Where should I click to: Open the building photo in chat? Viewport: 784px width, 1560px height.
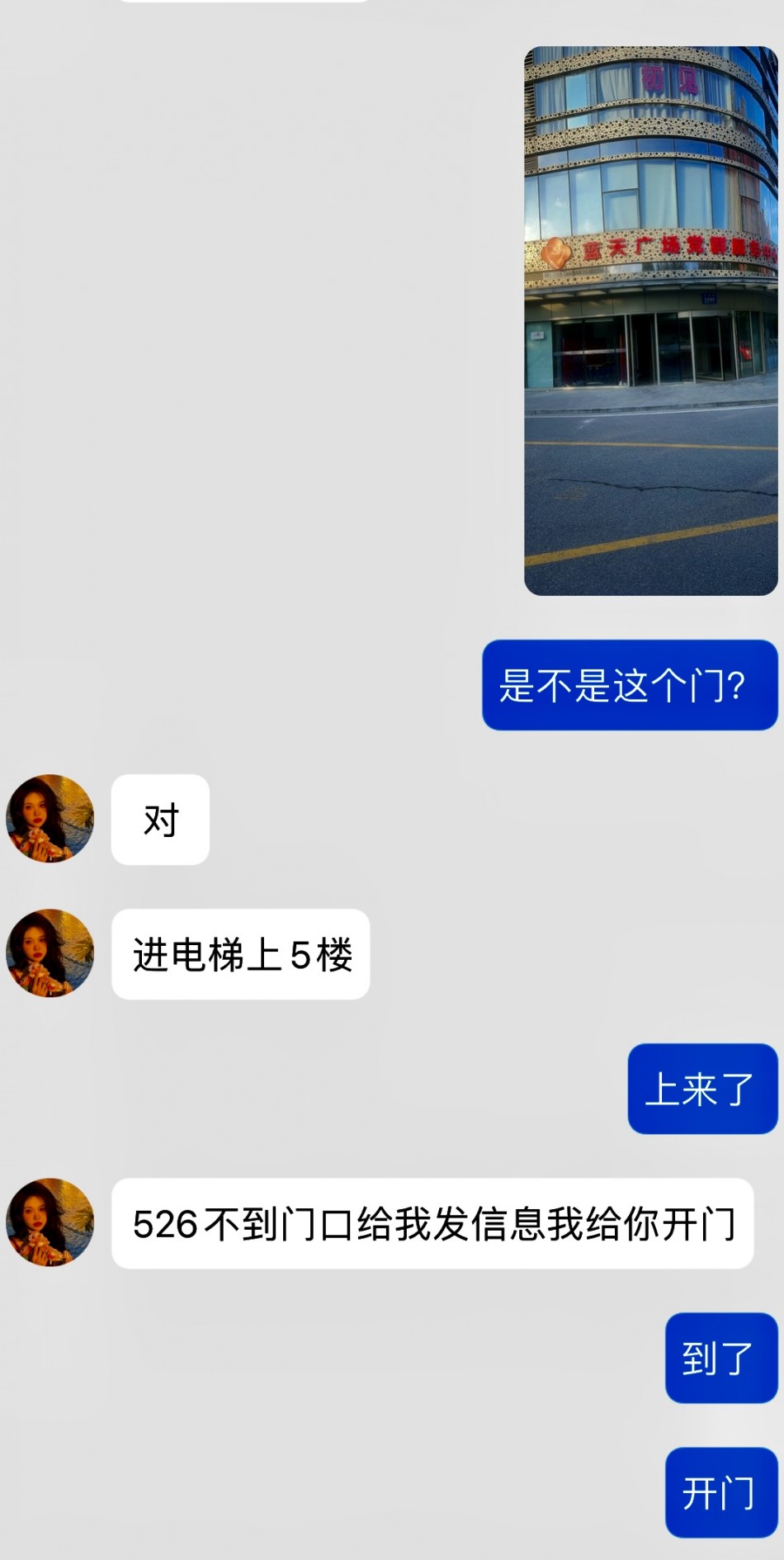click(x=650, y=321)
